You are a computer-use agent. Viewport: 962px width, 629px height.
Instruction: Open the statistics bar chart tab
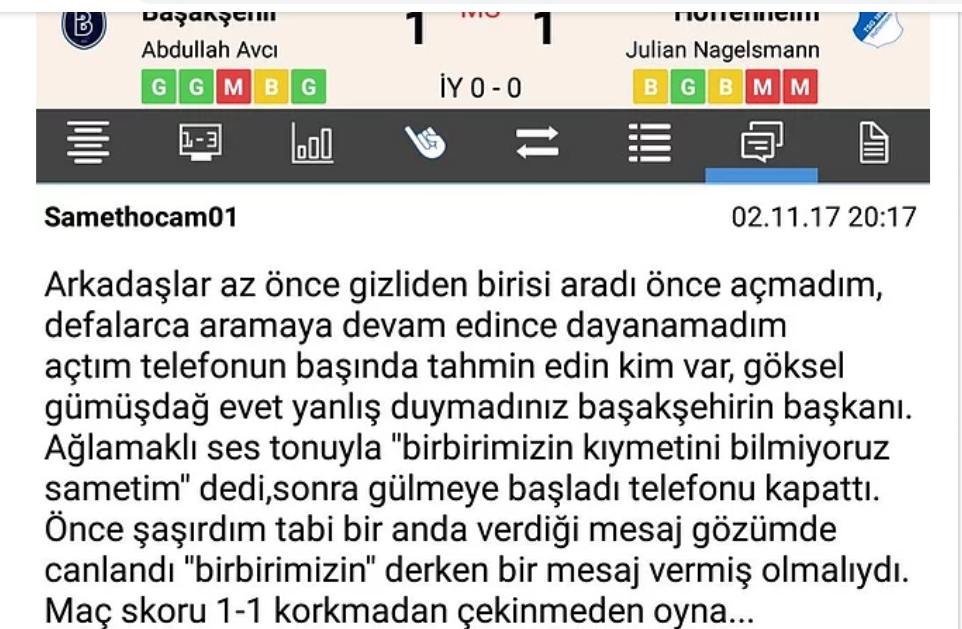coord(313,146)
